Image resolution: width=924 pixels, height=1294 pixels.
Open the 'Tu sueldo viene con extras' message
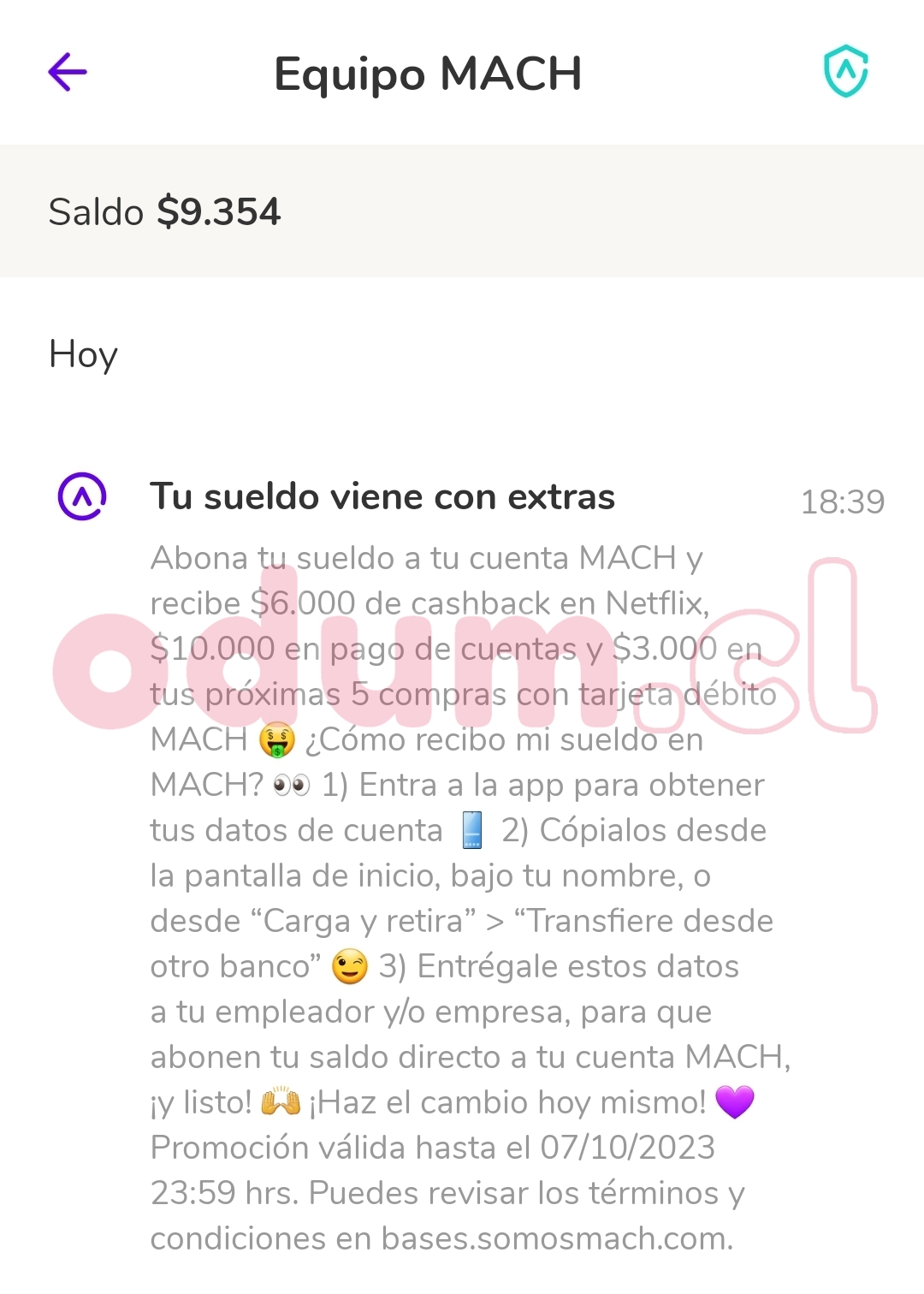pyautogui.click(x=382, y=497)
